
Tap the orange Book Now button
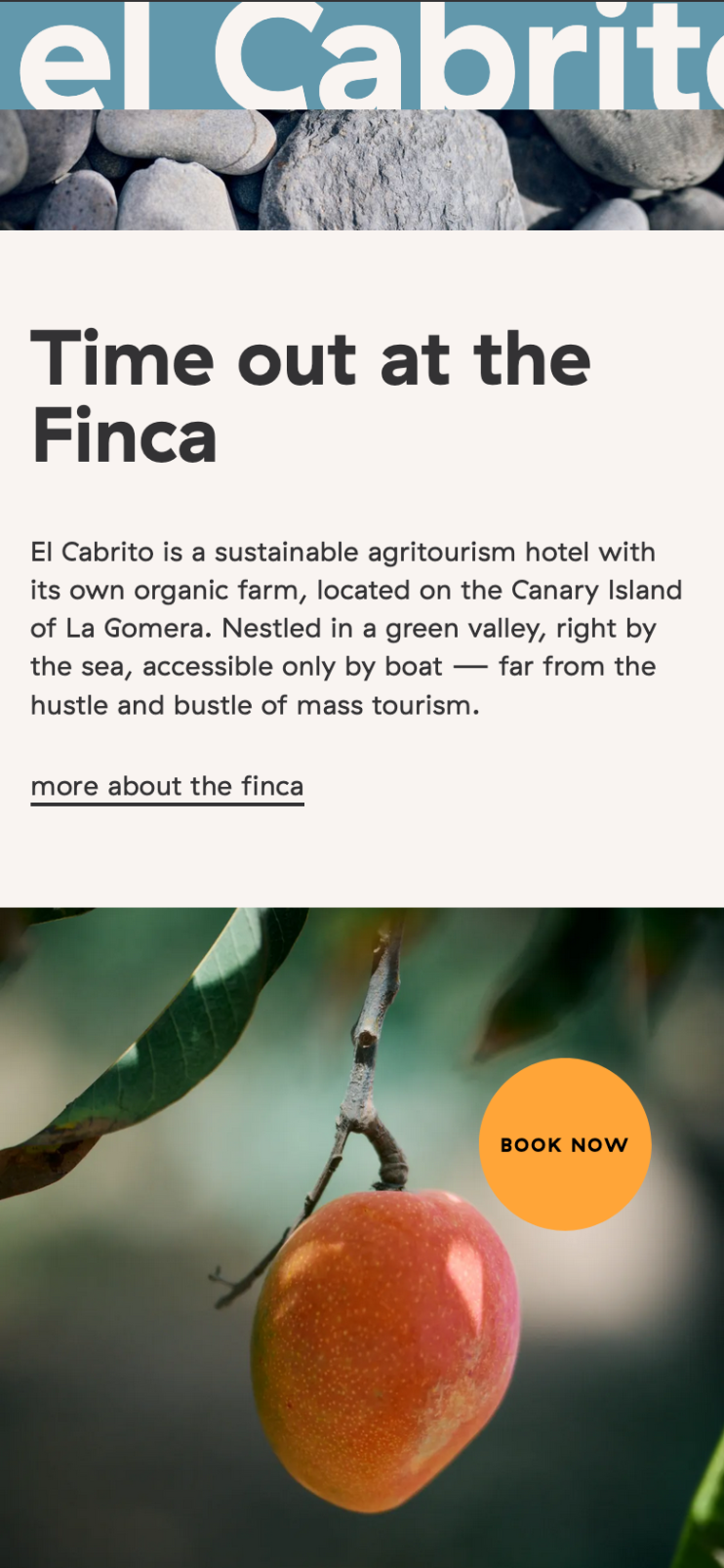click(564, 1144)
